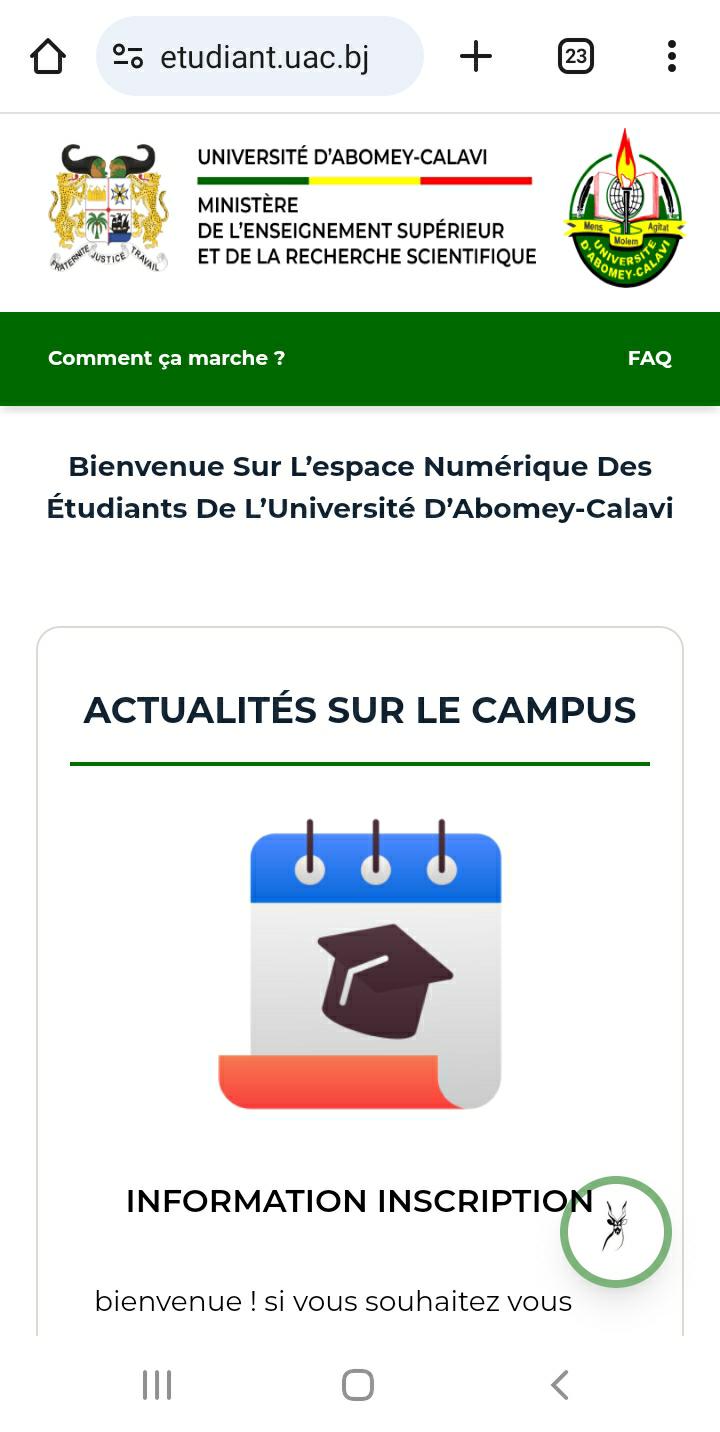Open the browser overflow menu

[x=672, y=57]
